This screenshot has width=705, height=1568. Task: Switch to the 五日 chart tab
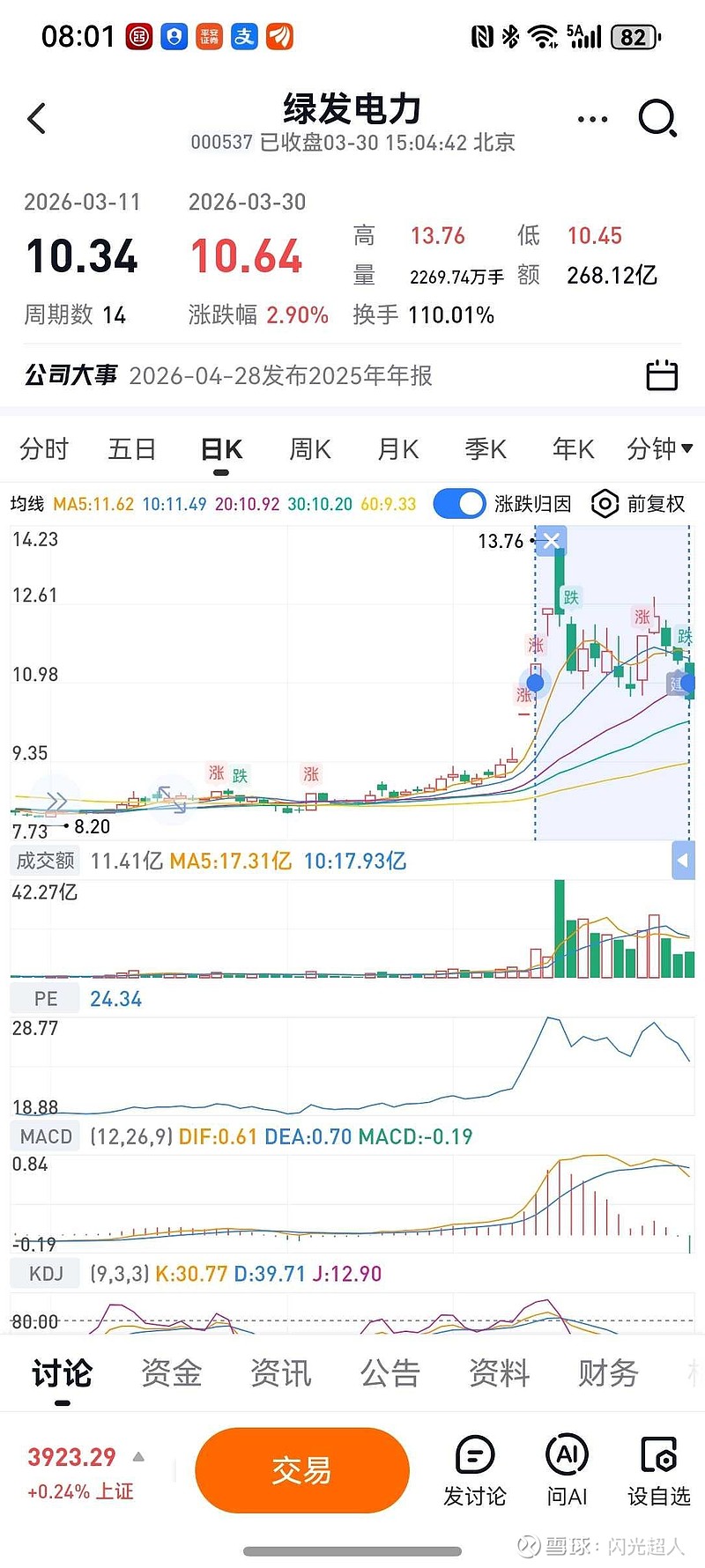tap(132, 449)
